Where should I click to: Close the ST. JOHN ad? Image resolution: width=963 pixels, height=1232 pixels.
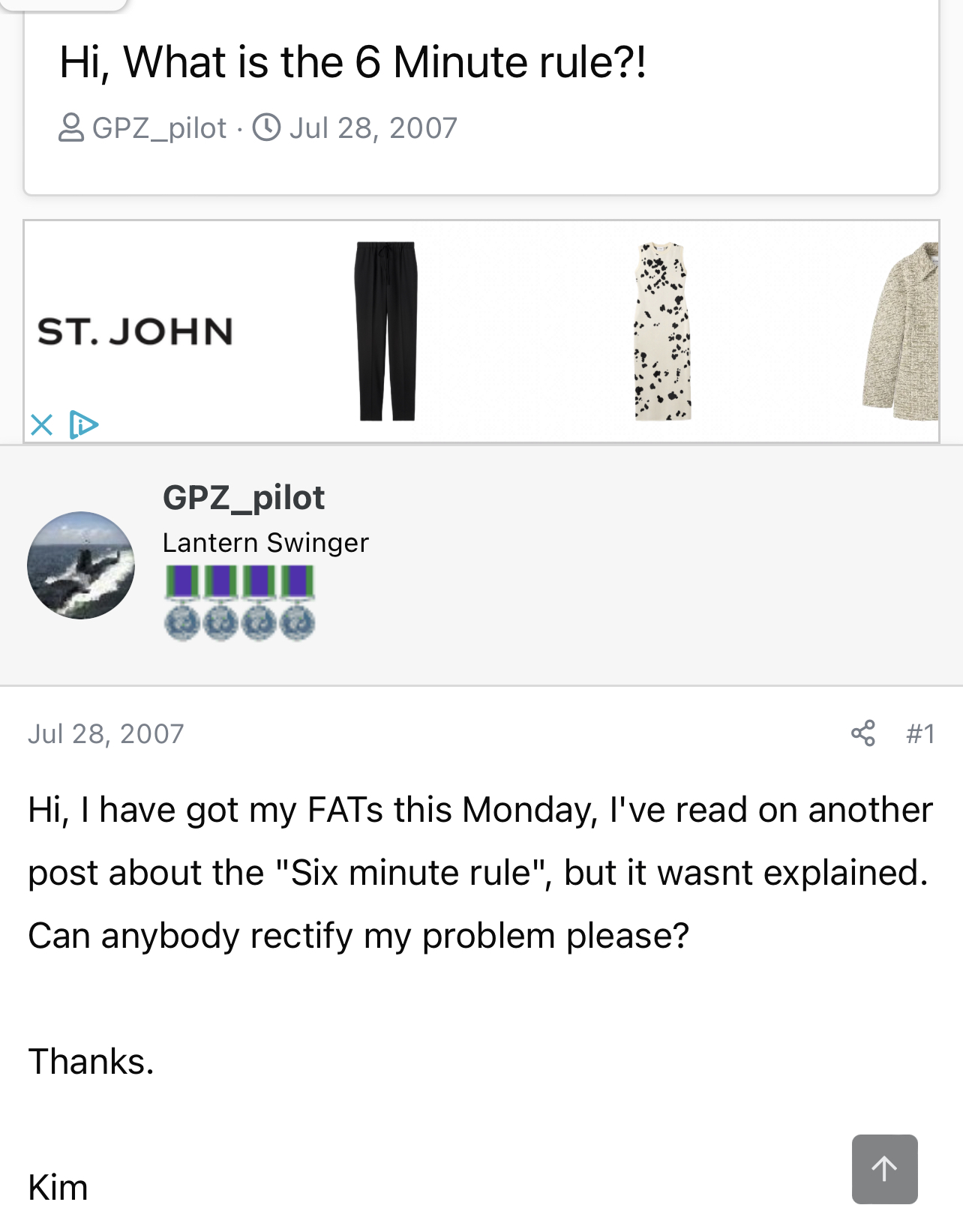(x=42, y=425)
